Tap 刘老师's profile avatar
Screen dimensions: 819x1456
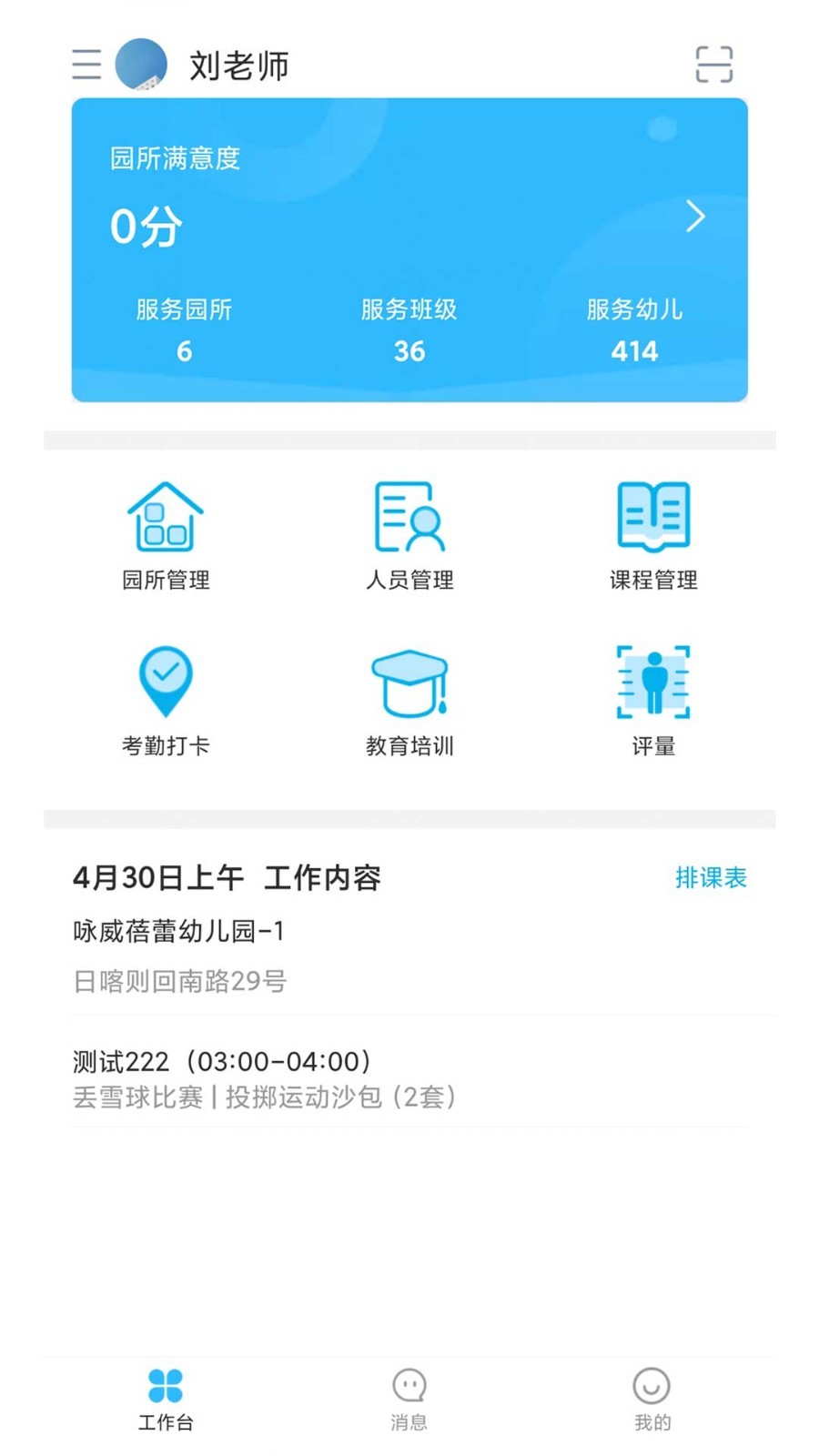141,65
